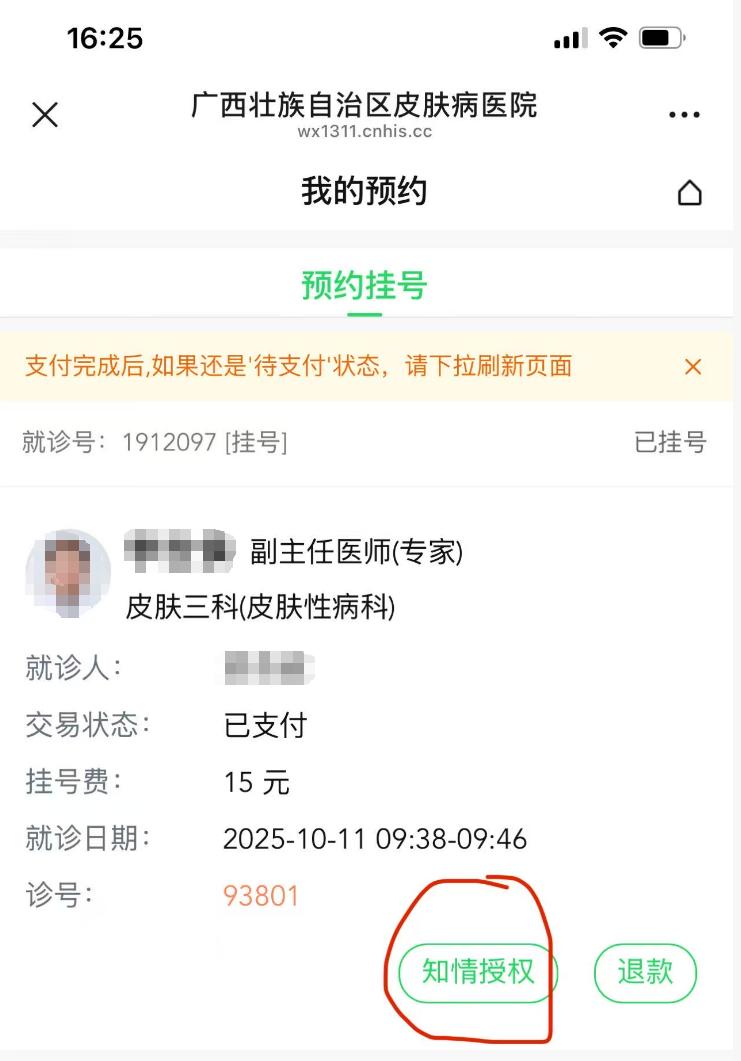Close the hospital mini-program page
Image resolution: width=741 pixels, height=1061 pixels.
(x=45, y=115)
